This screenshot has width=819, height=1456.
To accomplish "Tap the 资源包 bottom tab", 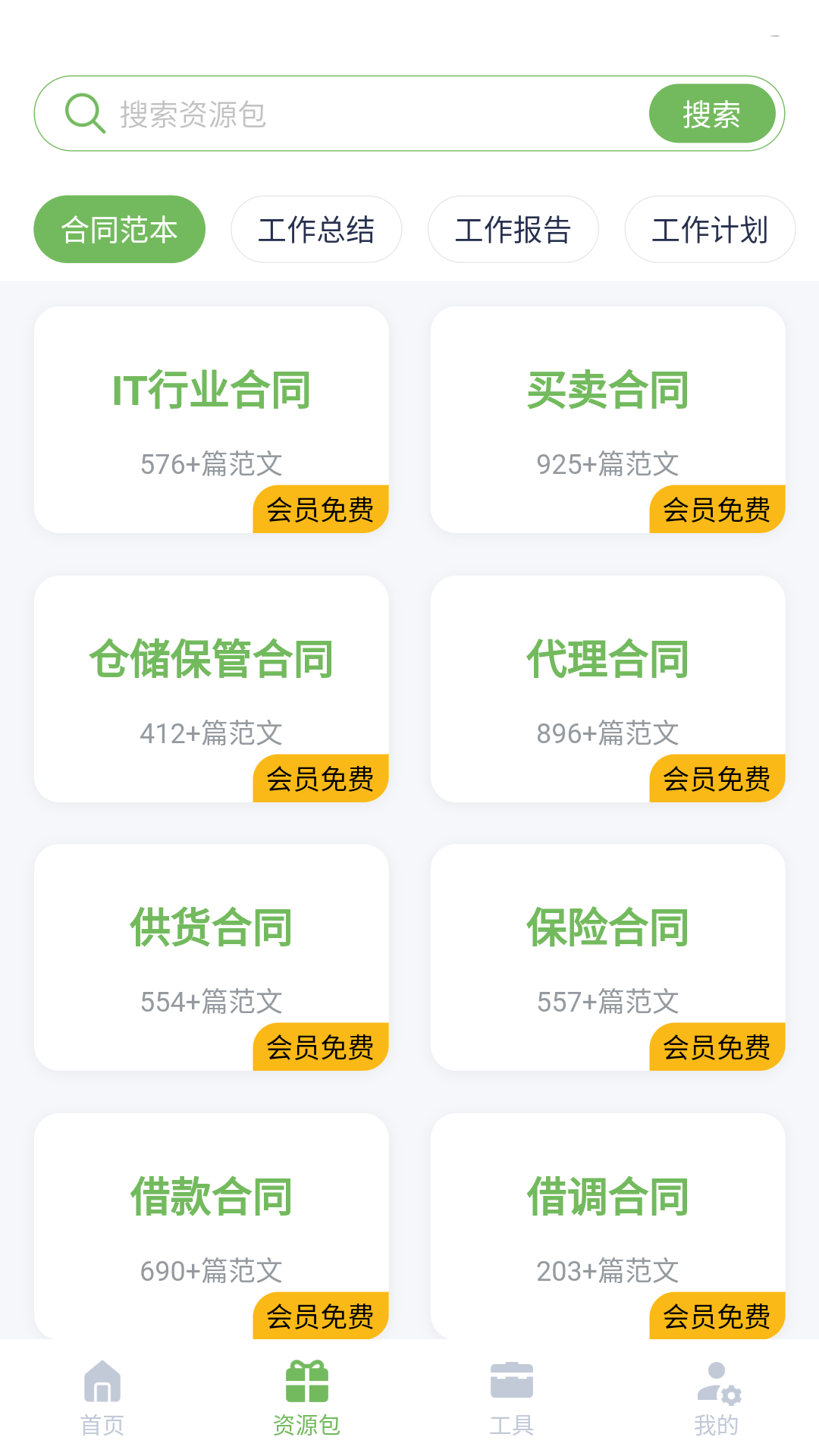I will 306,1398.
